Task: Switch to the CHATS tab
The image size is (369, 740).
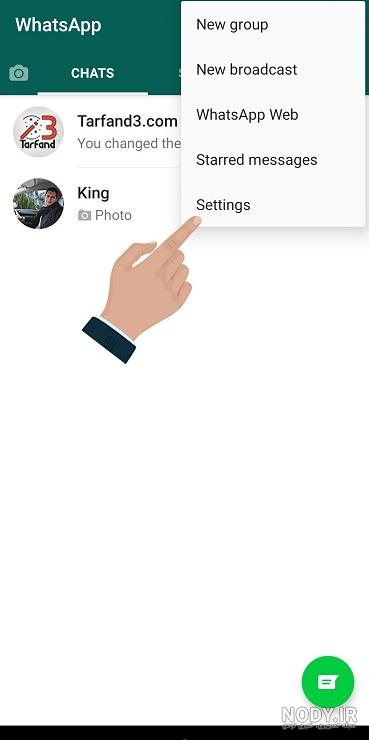Action: coord(92,73)
